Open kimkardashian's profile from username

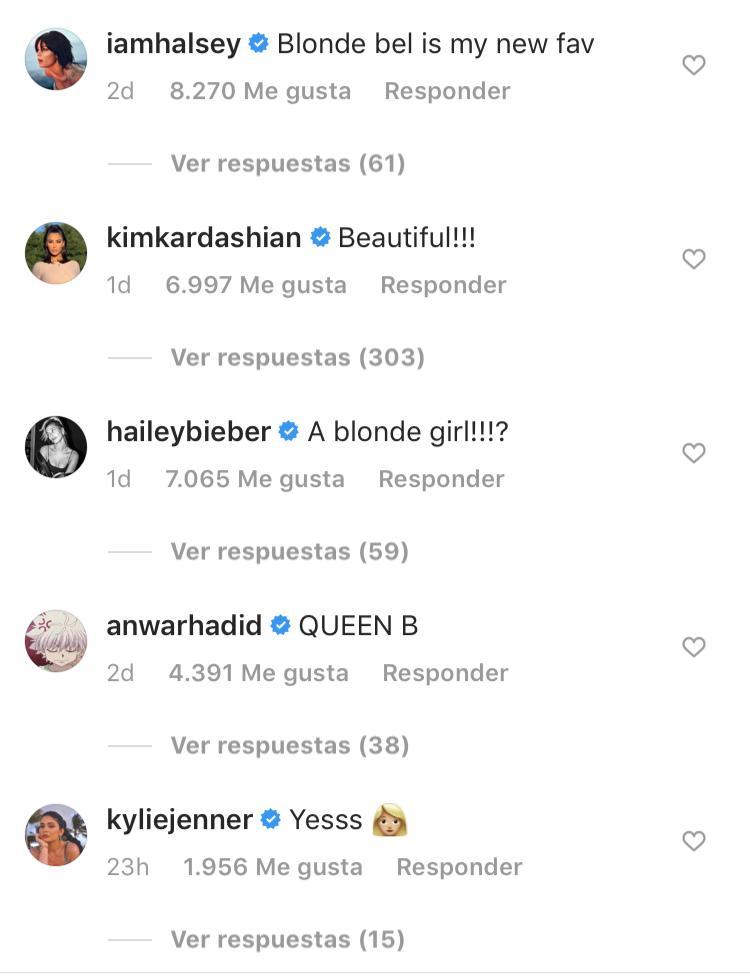pyautogui.click(x=203, y=238)
